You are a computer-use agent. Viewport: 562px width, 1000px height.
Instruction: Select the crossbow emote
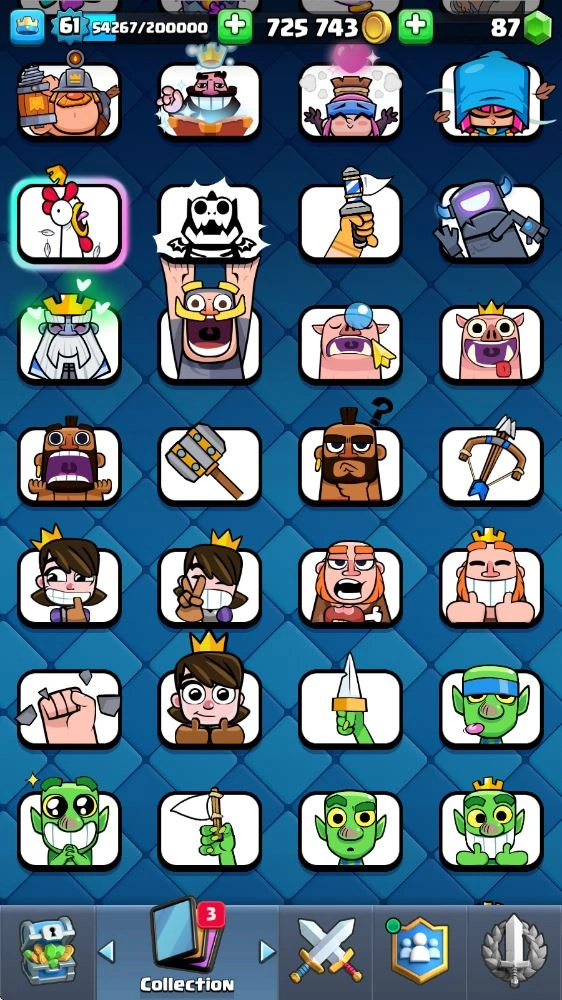click(x=491, y=465)
